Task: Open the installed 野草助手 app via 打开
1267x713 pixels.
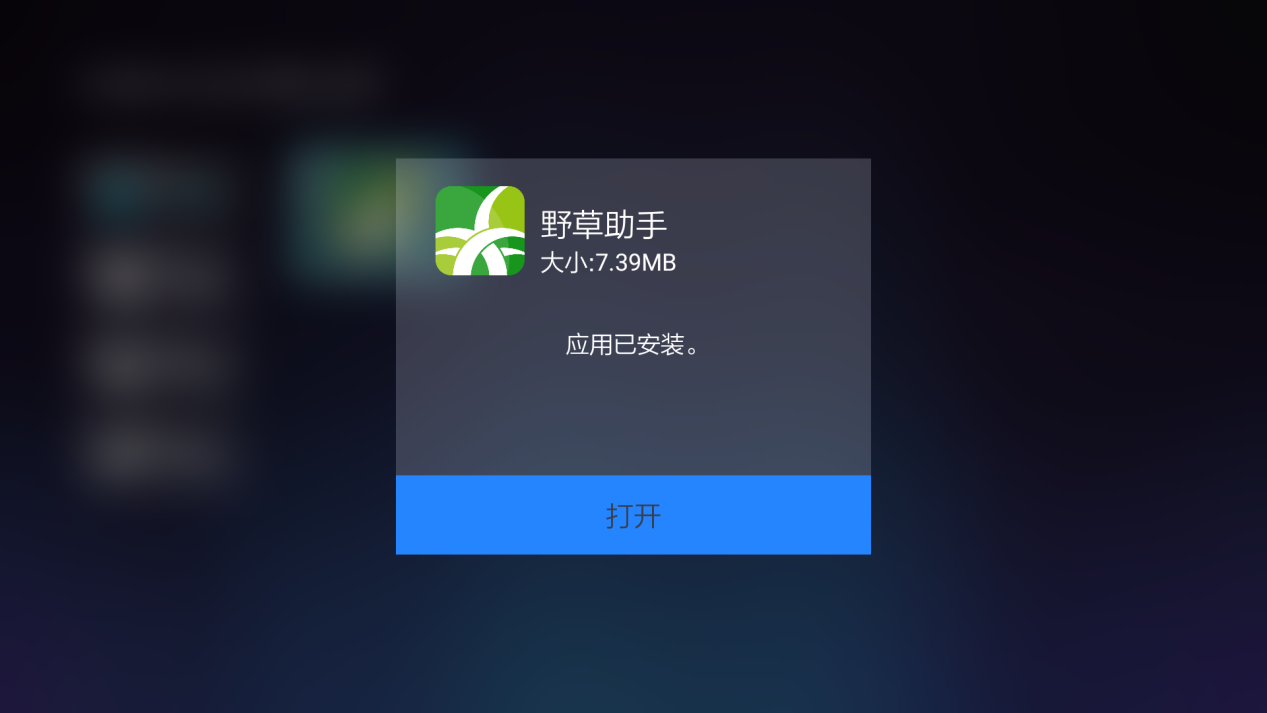Action: coord(633,515)
